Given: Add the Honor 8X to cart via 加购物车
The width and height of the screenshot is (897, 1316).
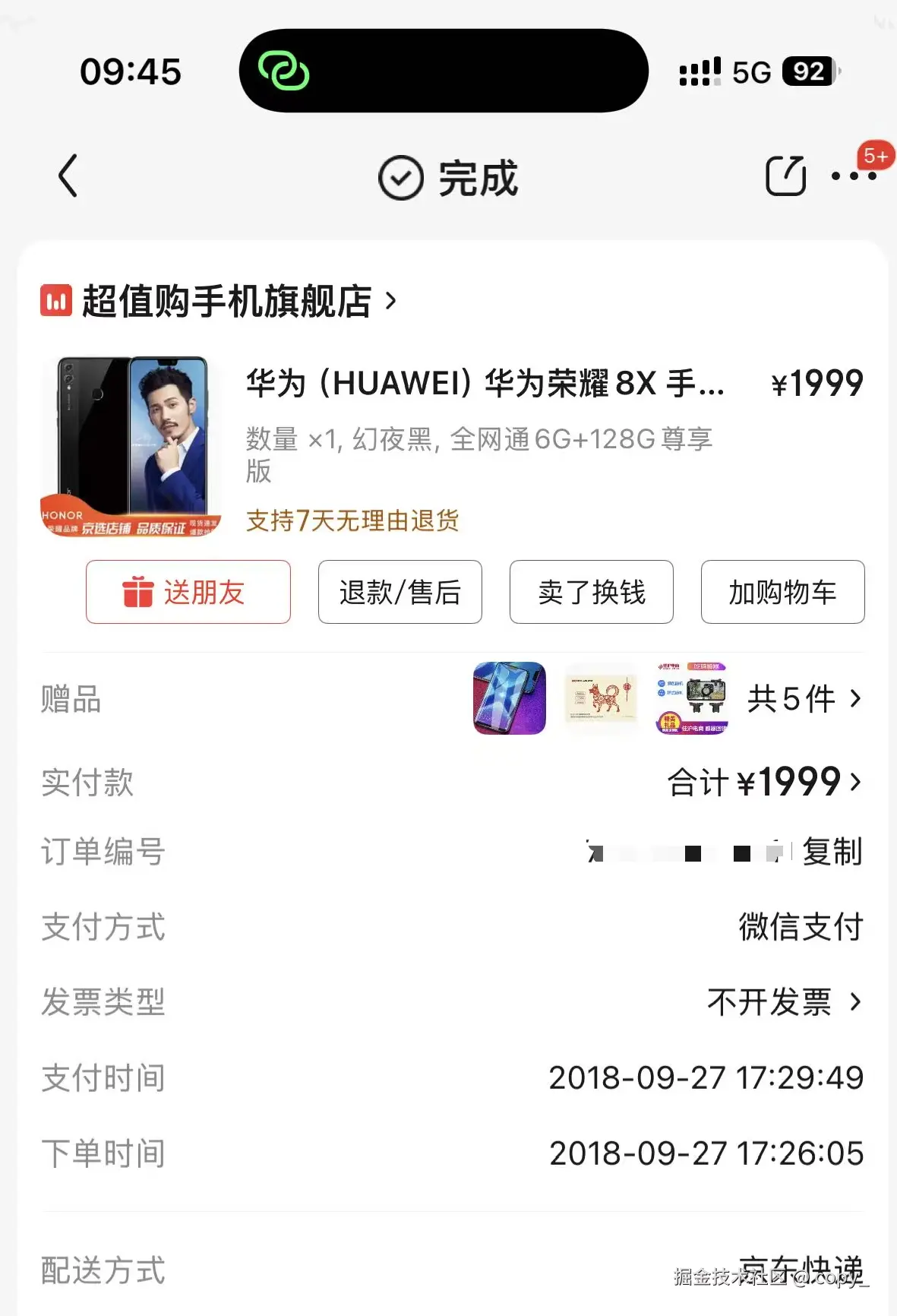Looking at the screenshot, I should [782, 593].
